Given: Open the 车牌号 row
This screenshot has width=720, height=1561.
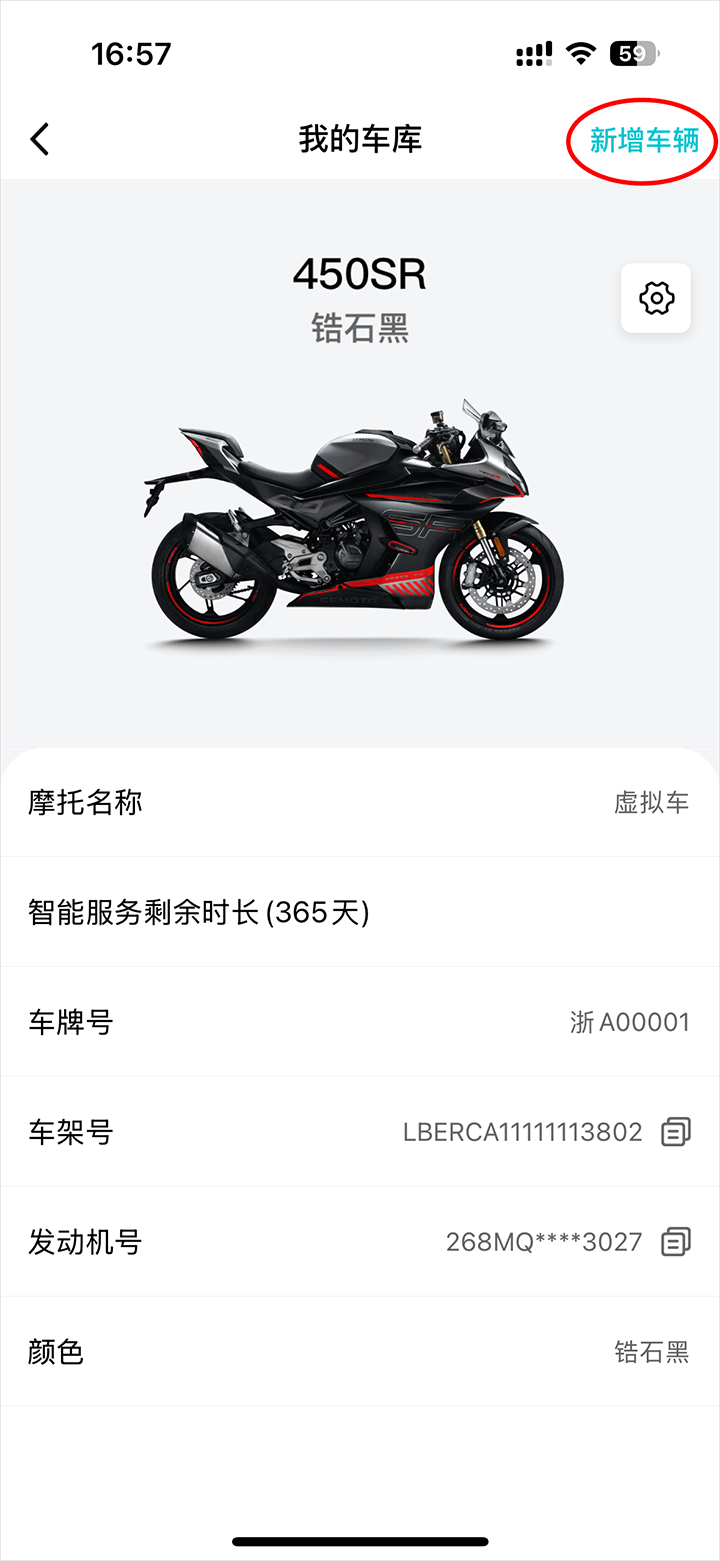Looking at the screenshot, I should pyautogui.click(x=360, y=1022).
